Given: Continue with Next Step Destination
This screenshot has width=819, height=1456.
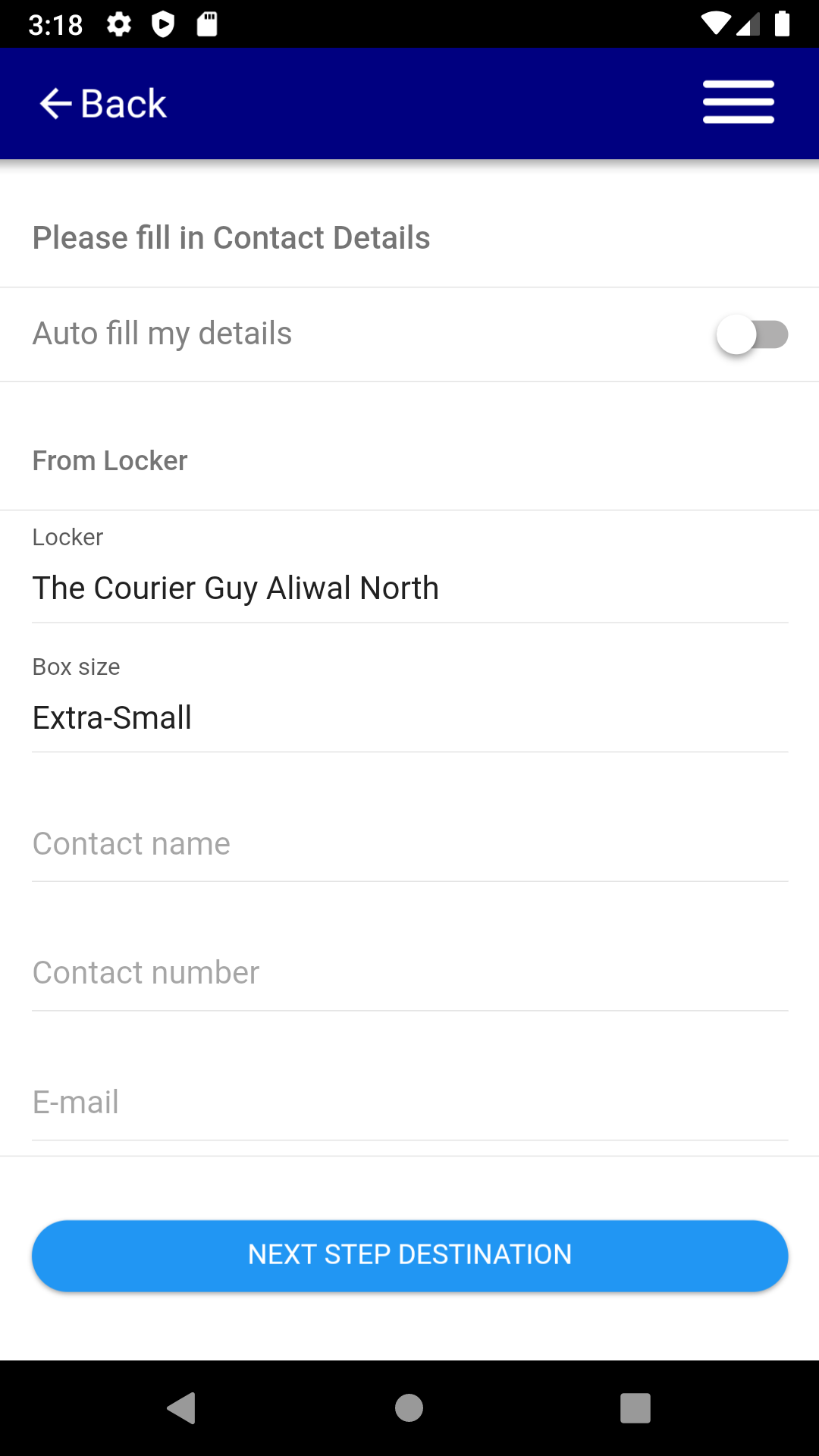Looking at the screenshot, I should click(409, 1255).
